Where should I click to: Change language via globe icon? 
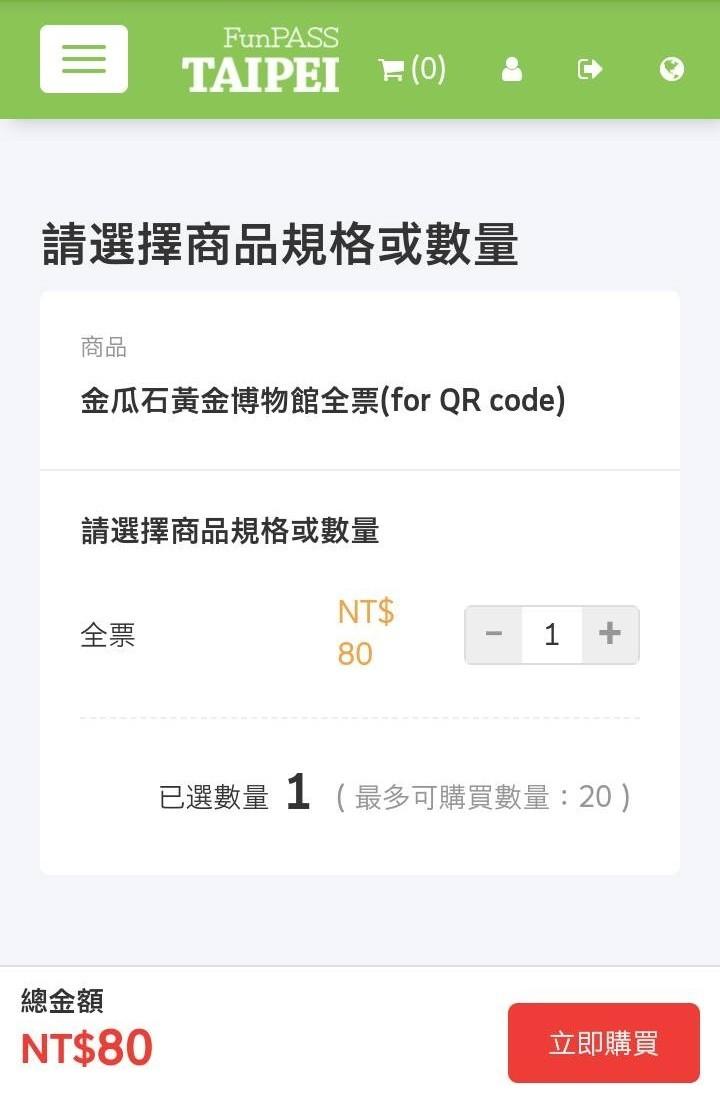tap(672, 69)
